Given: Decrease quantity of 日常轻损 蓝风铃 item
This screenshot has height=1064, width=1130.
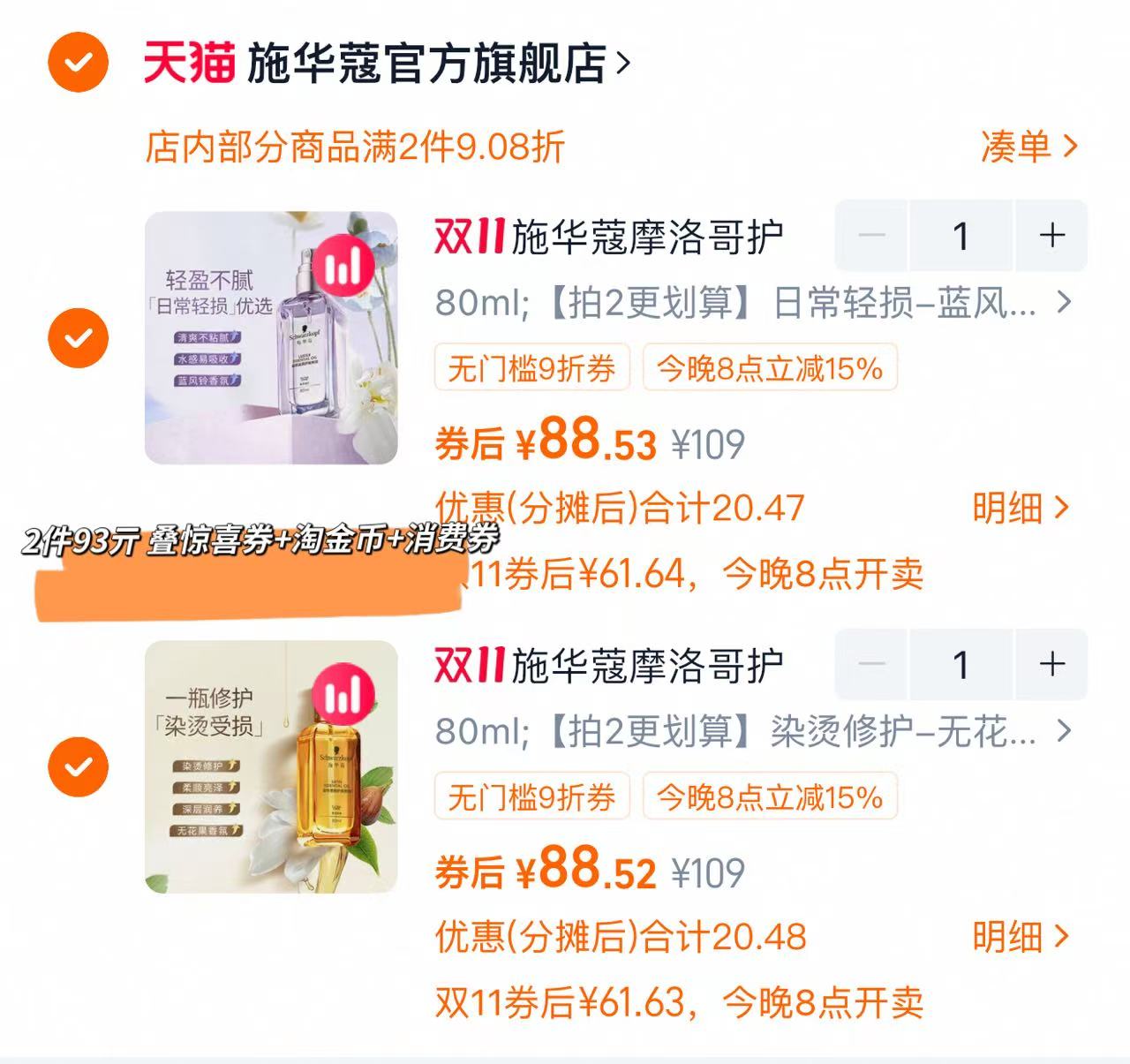Looking at the screenshot, I should pyautogui.click(x=871, y=236).
